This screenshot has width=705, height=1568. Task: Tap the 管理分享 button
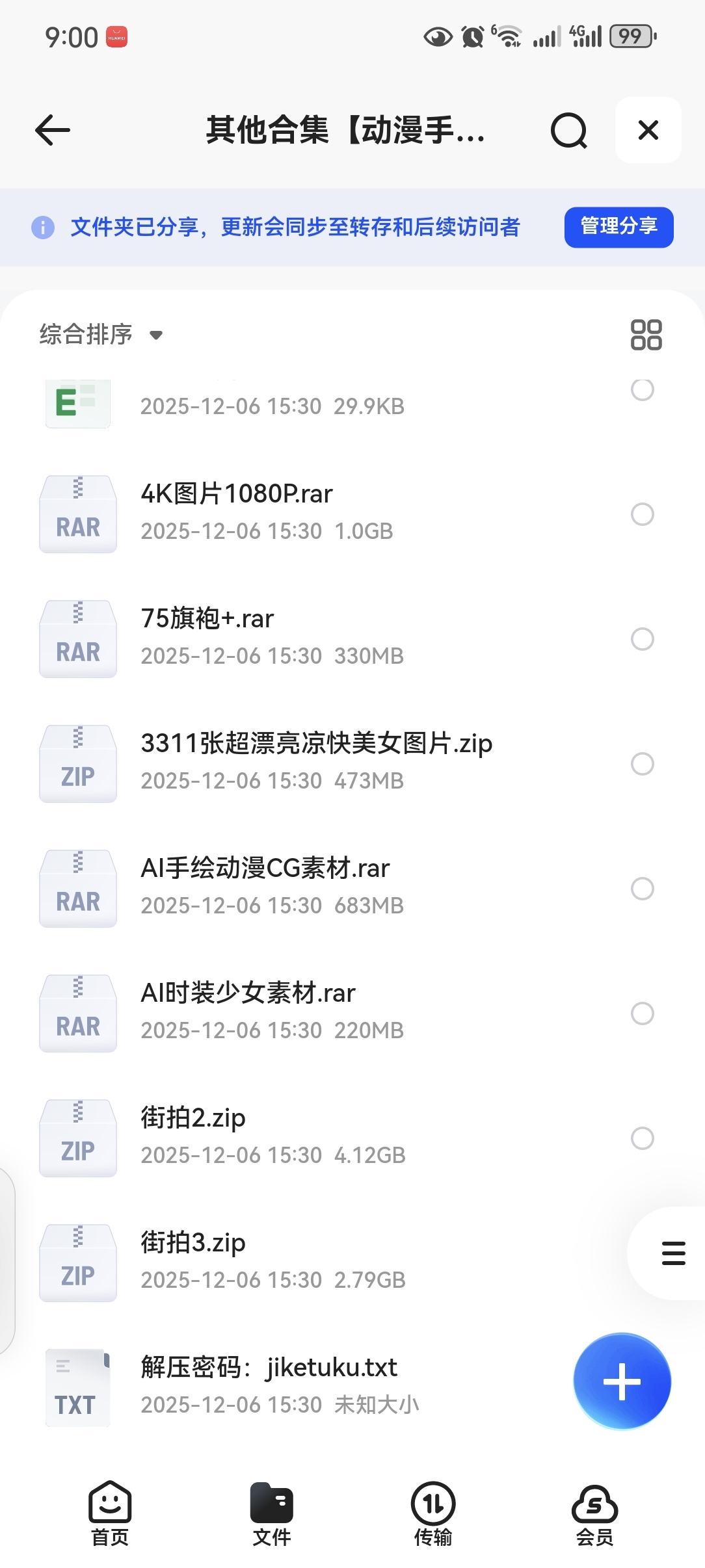(619, 227)
